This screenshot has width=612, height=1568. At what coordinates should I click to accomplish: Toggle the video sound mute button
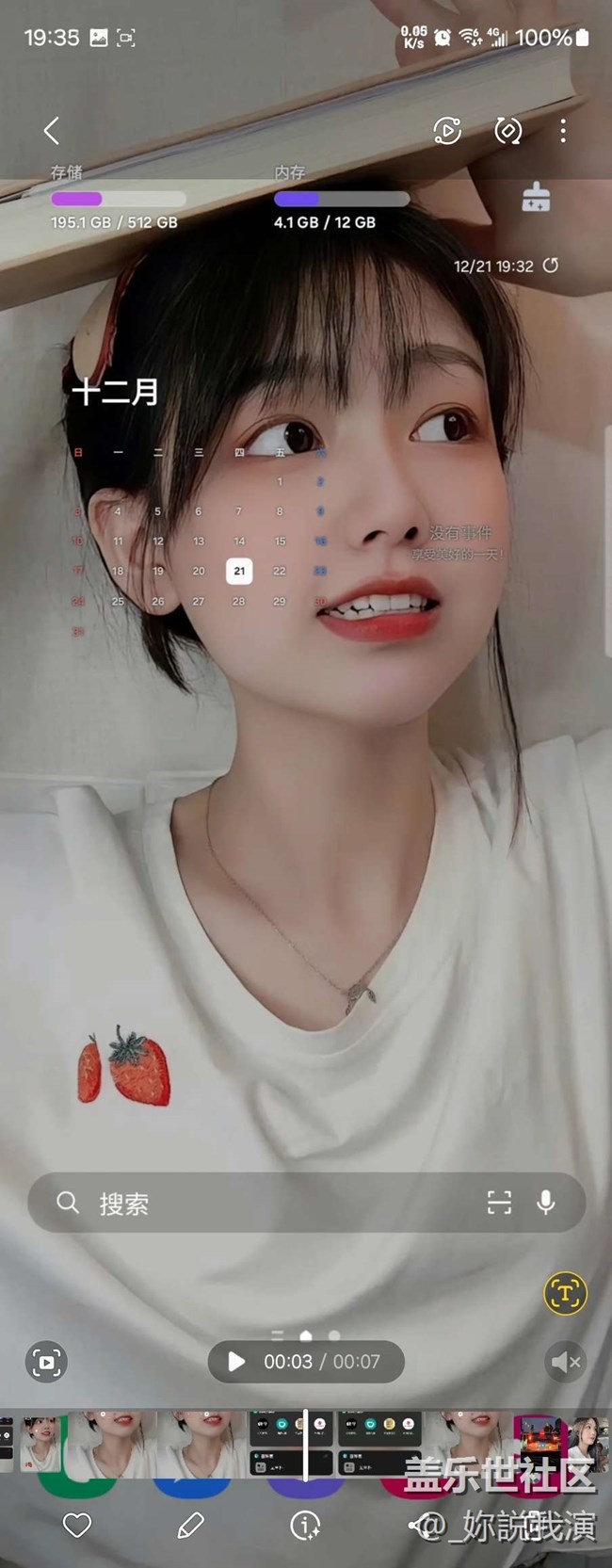566,1362
